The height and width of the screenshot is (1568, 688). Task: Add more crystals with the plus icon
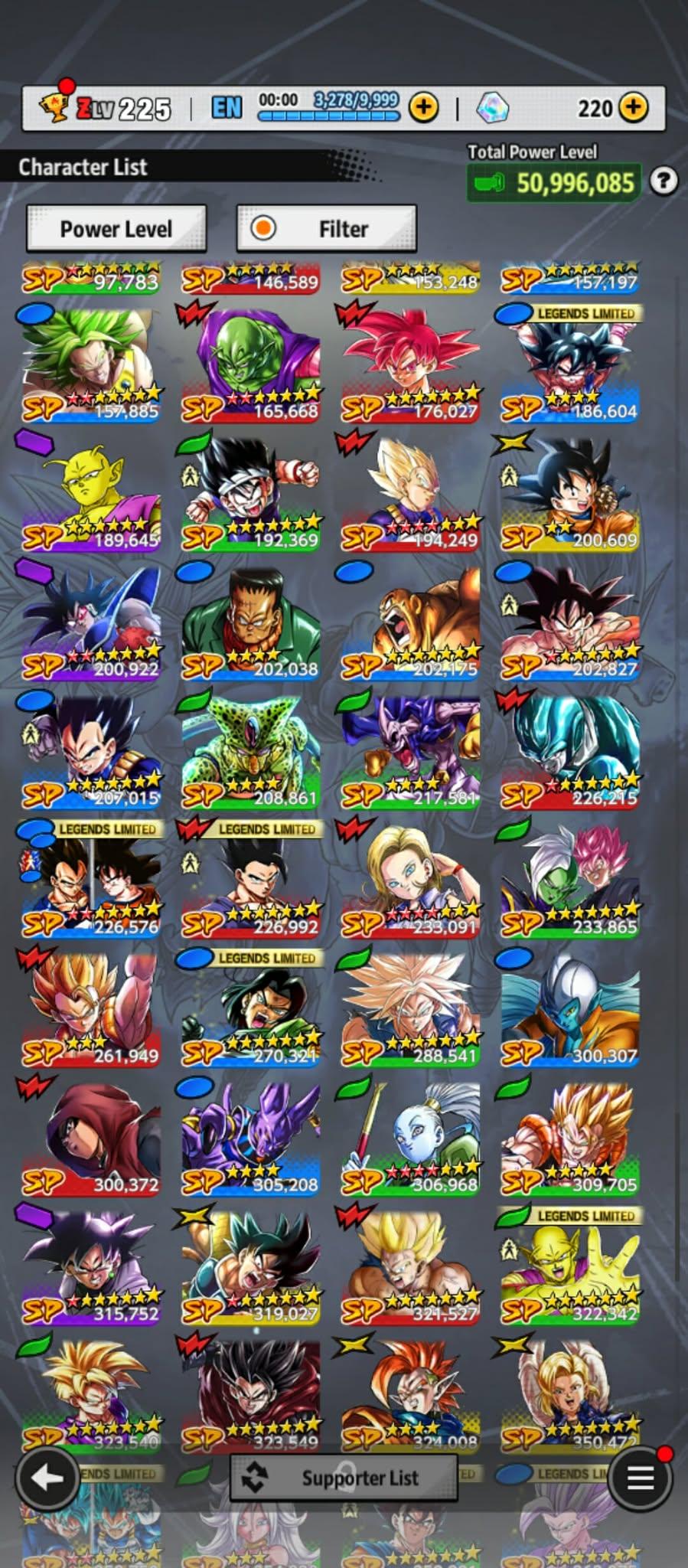(633, 108)
